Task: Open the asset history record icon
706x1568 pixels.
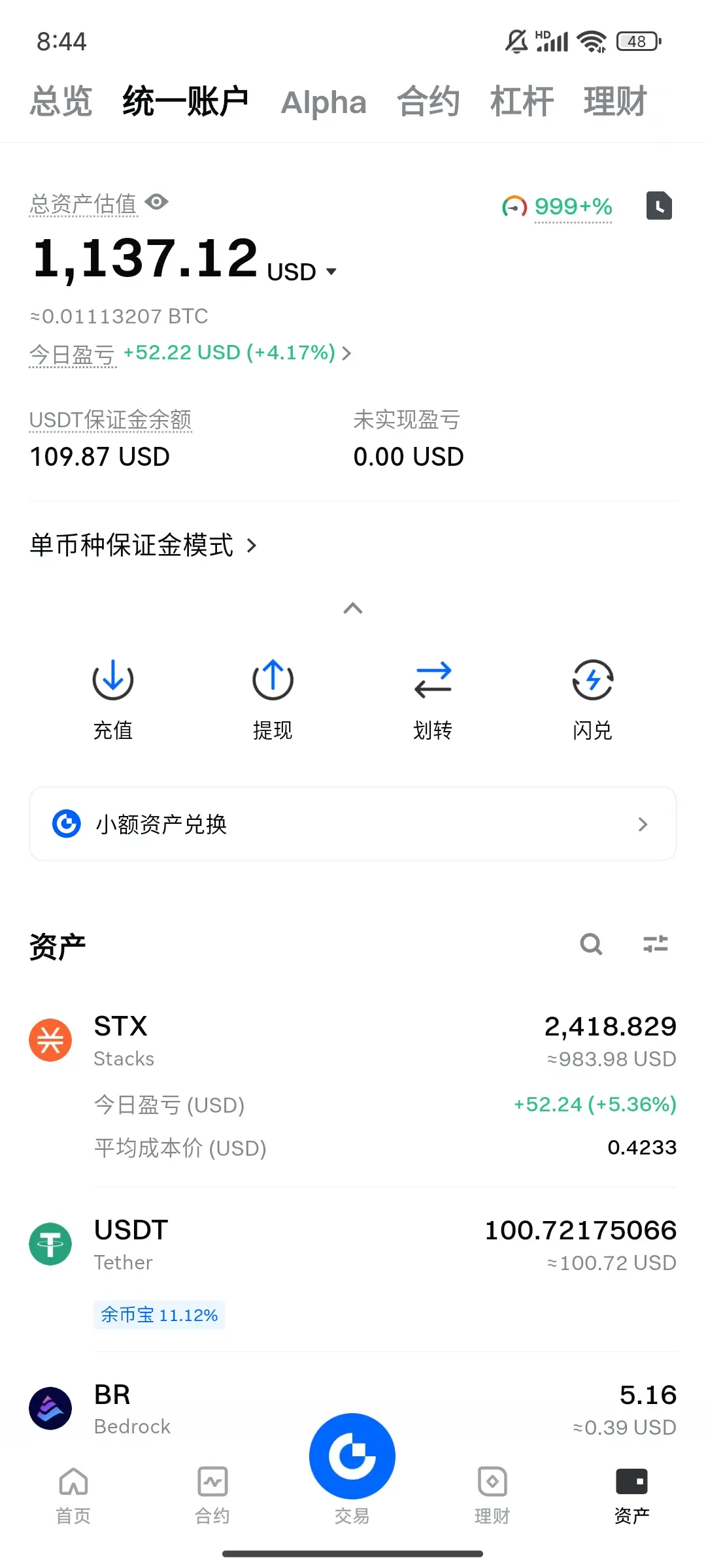Action: tap(659, 206)
